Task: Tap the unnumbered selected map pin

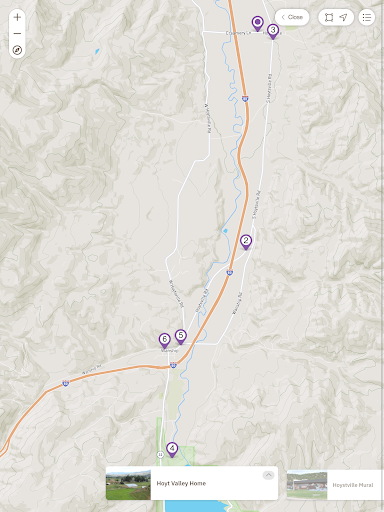Action: pyautogui.click(x=257, y=24)
